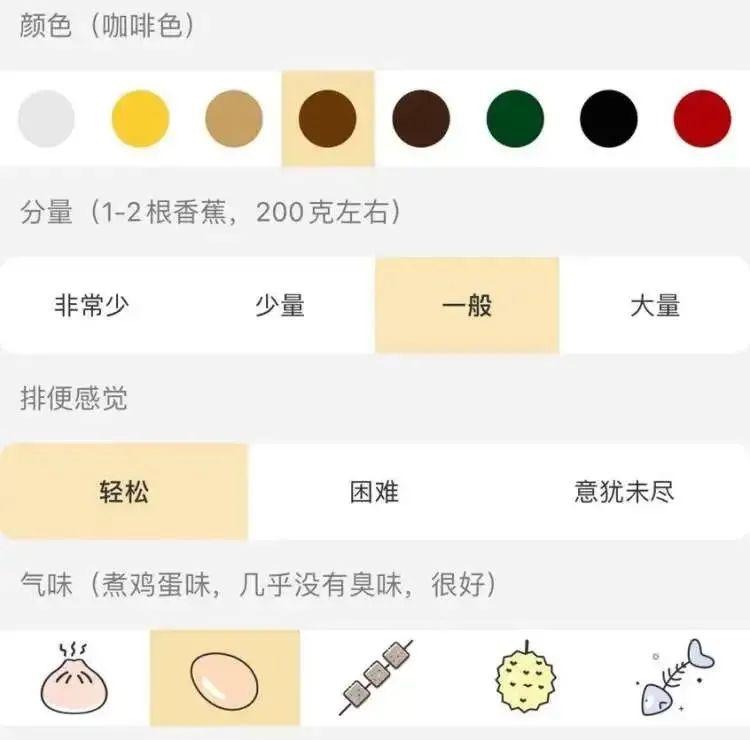This screenshot has width=750, height=740.
Task: Choose 大量 for amount
Action: (x=655, y=306)
